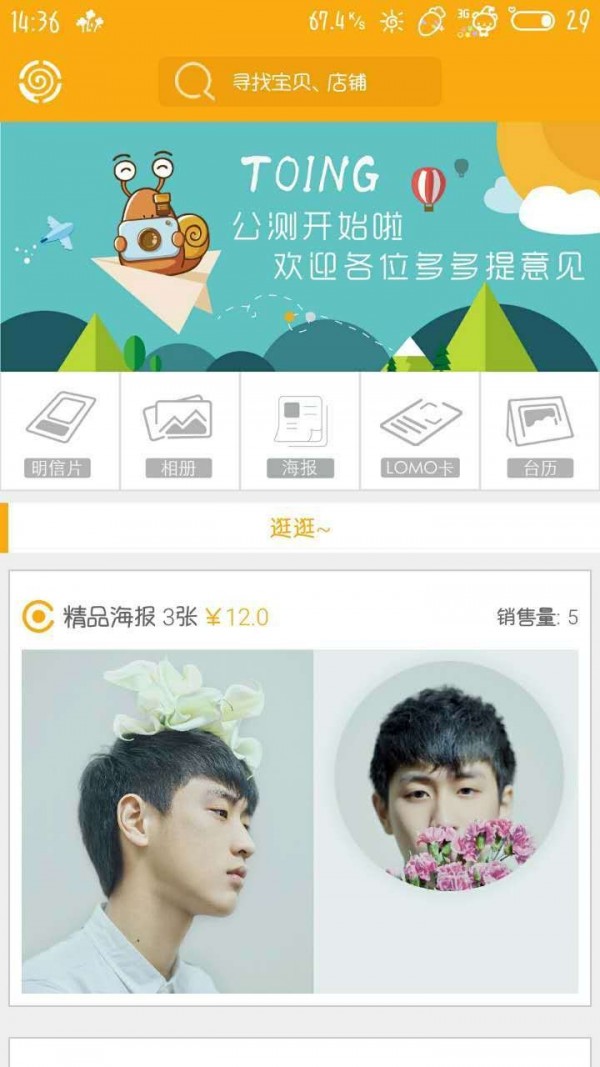The height and width of the screenshot is (1067, 600).
Task: Tap the spiral logo icon in top bar
Action: point(40,82)
